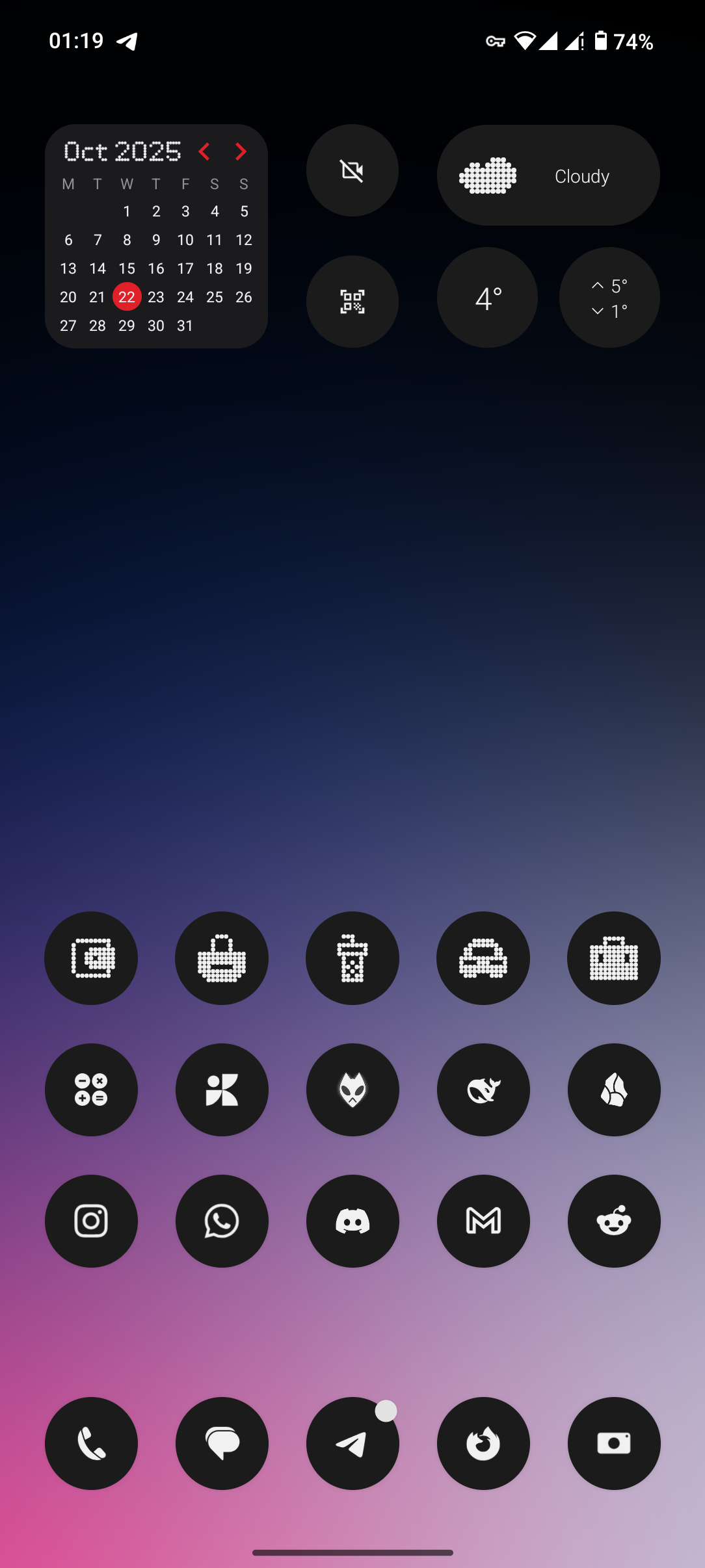Go to next month in calendar widget
Screen dimensions: 705x1568
point(240,151)
